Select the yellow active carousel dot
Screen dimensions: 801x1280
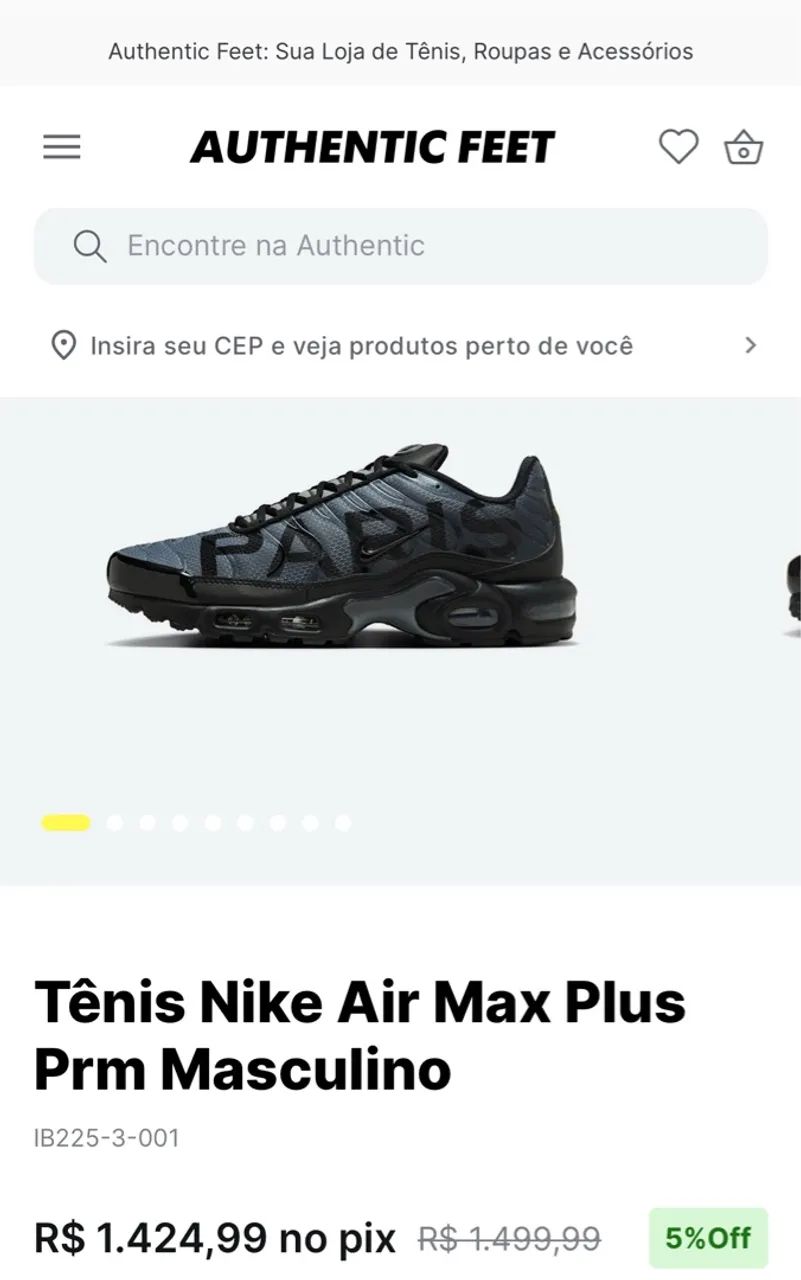pos(64,824)
